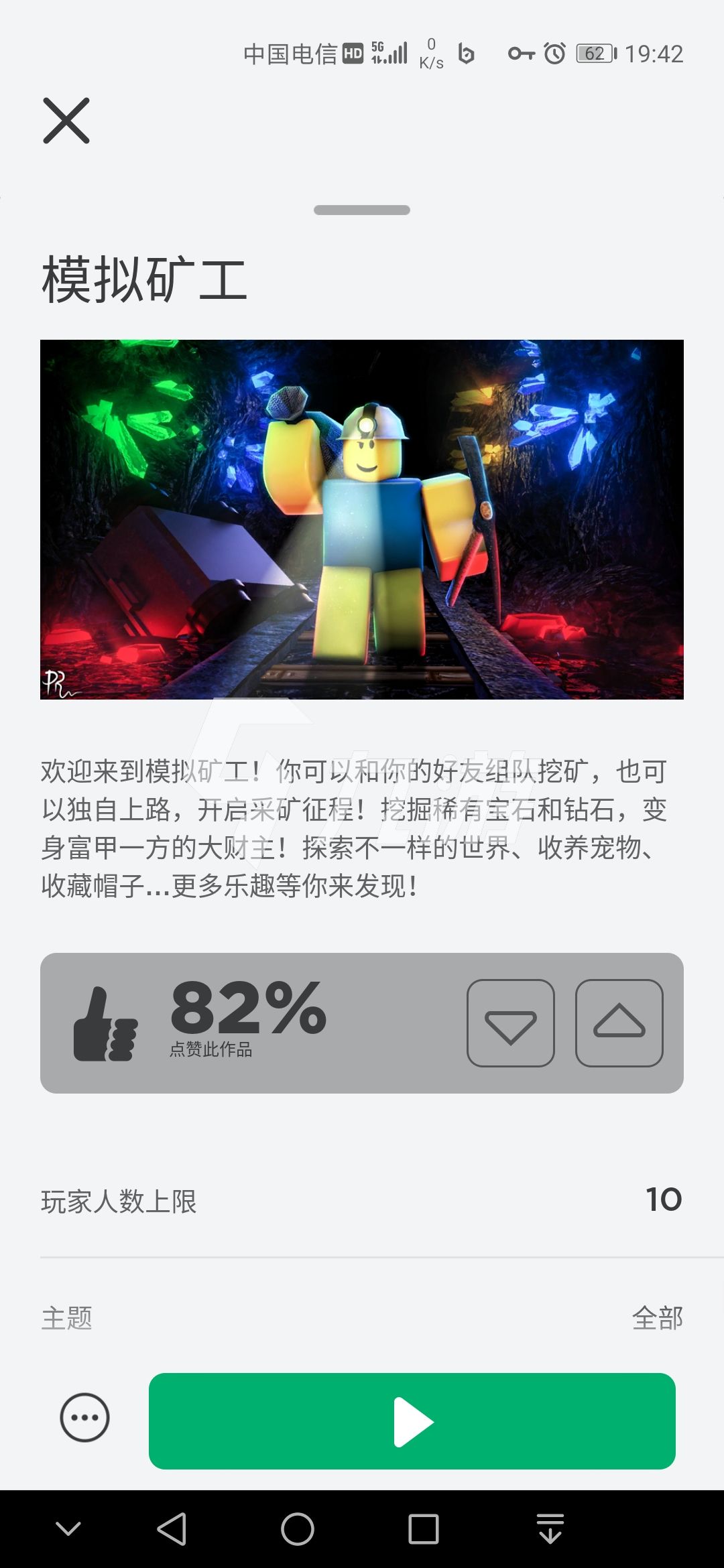Start playing with the green play button
The image size is (724, 1568).
pyautogui.click(x=412, y=1421)
